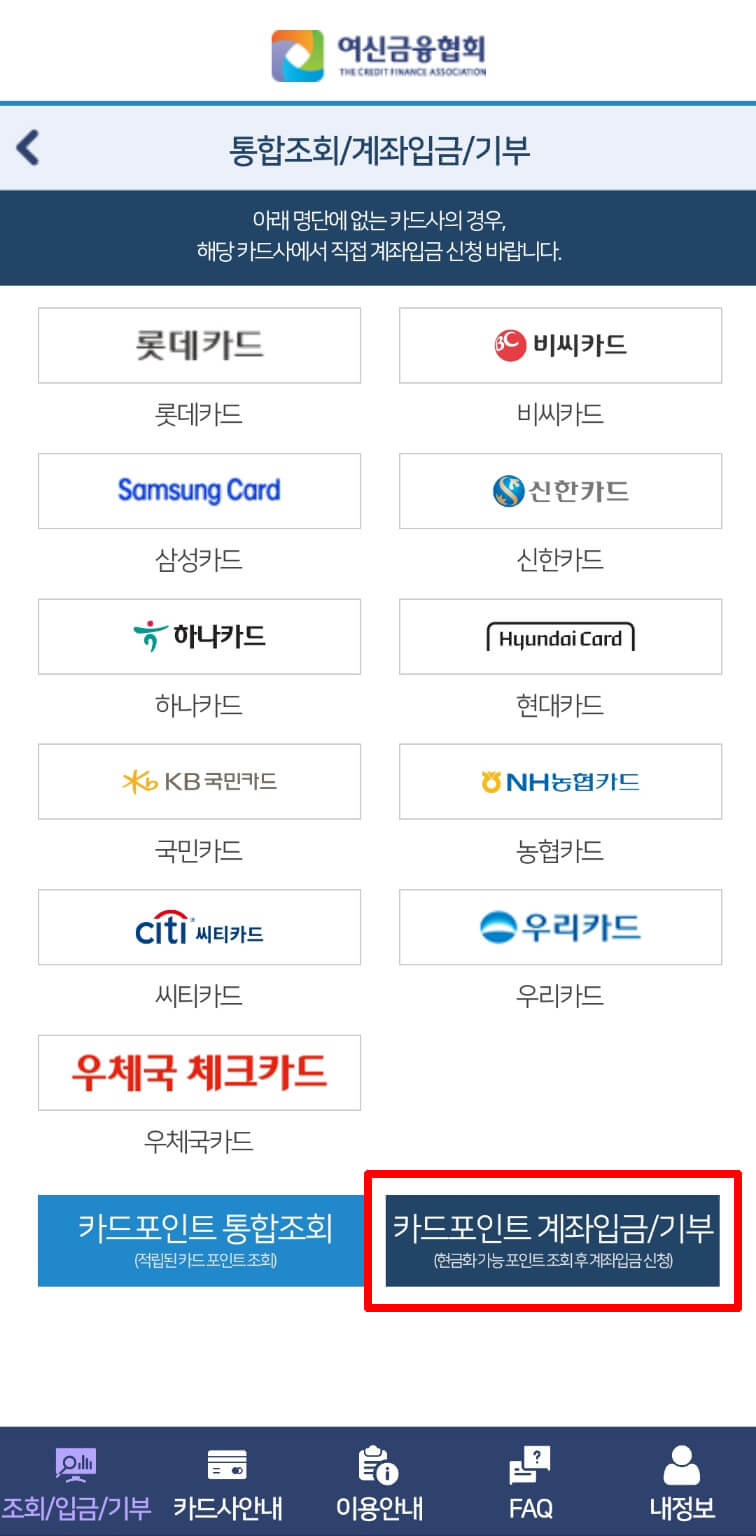
Task: Choose the 롯데카드 card company button
Action: click(199, 345)
